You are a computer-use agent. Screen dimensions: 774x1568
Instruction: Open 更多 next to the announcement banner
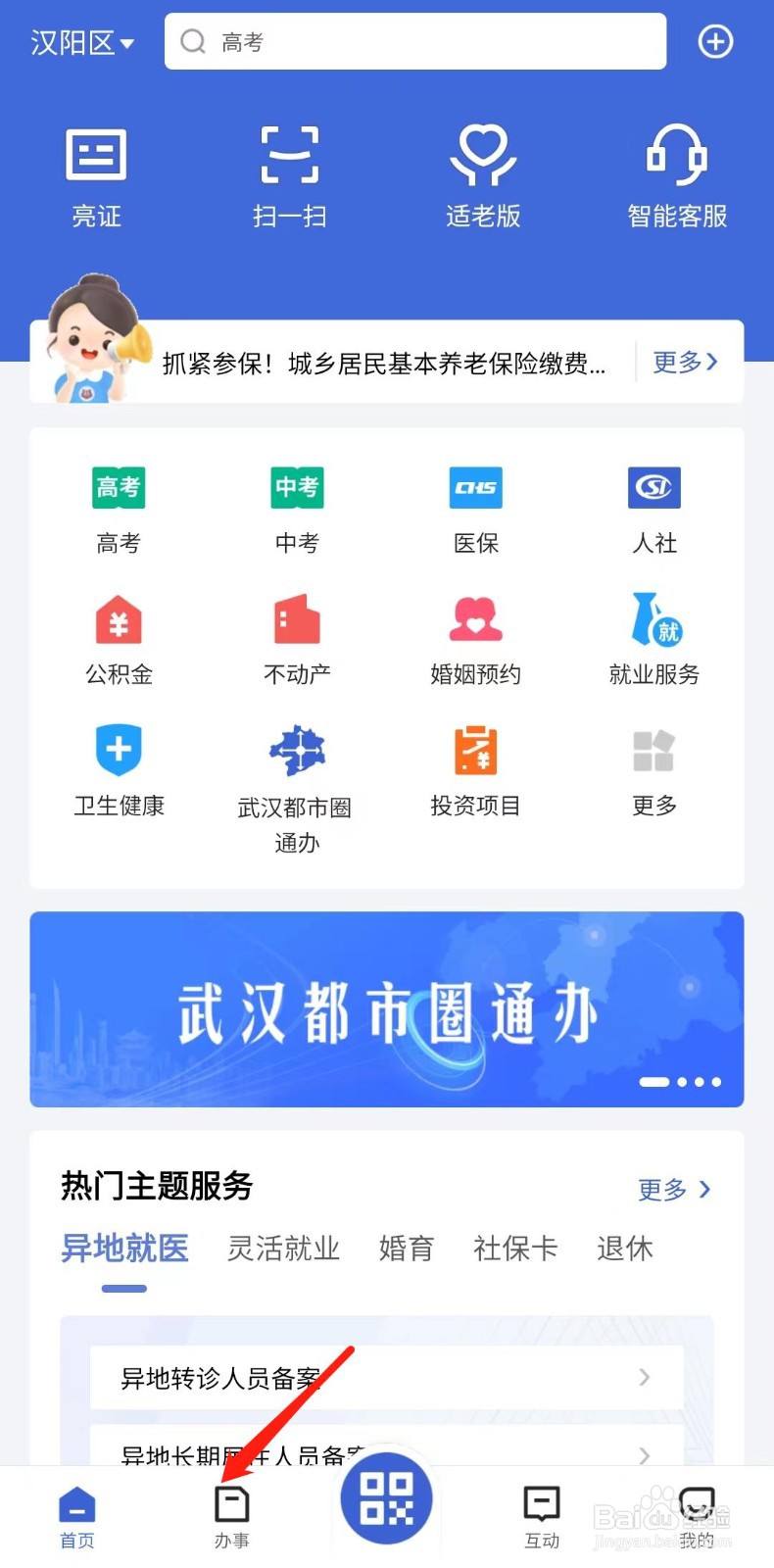(686, 362)
